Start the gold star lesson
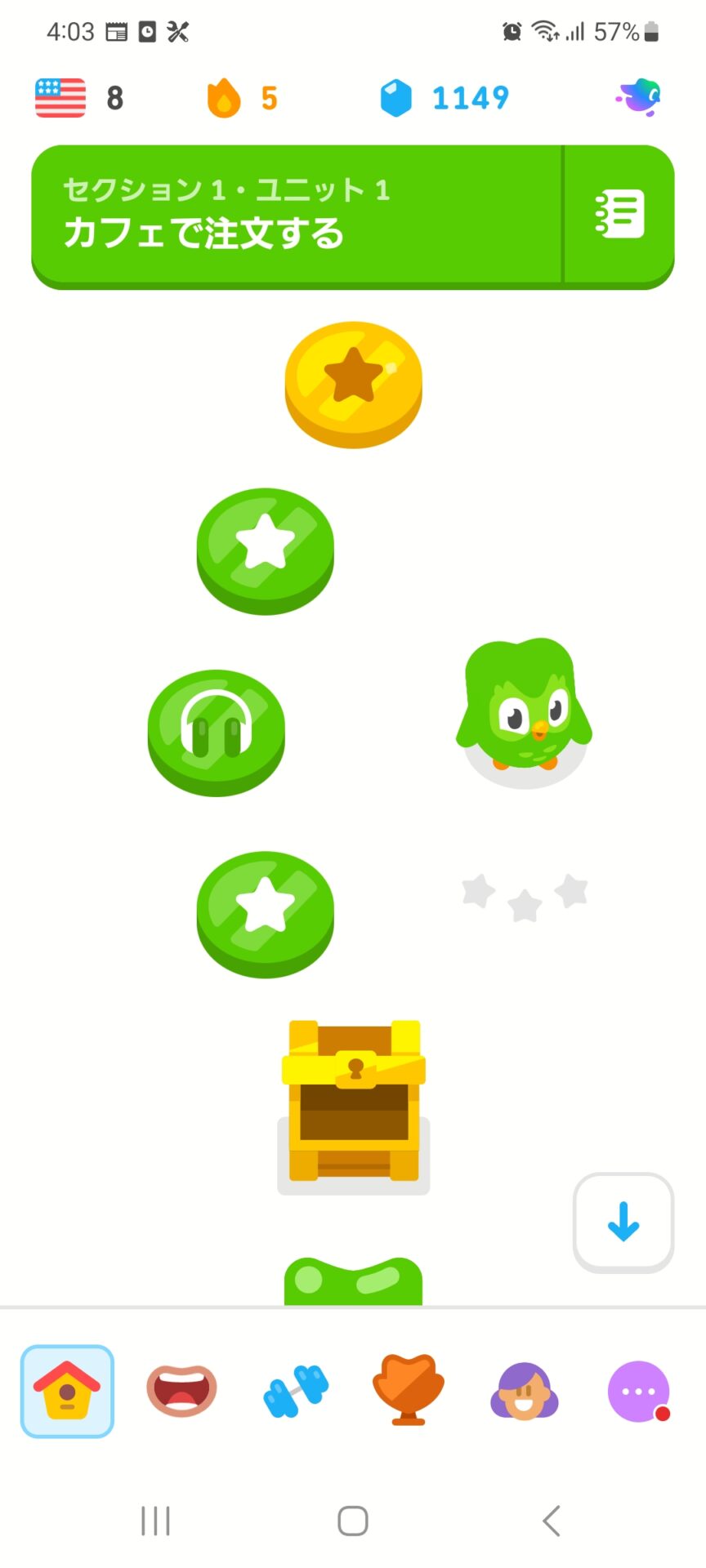The width and height of the screenshot is (706, 1568). (x=353, y=381)
